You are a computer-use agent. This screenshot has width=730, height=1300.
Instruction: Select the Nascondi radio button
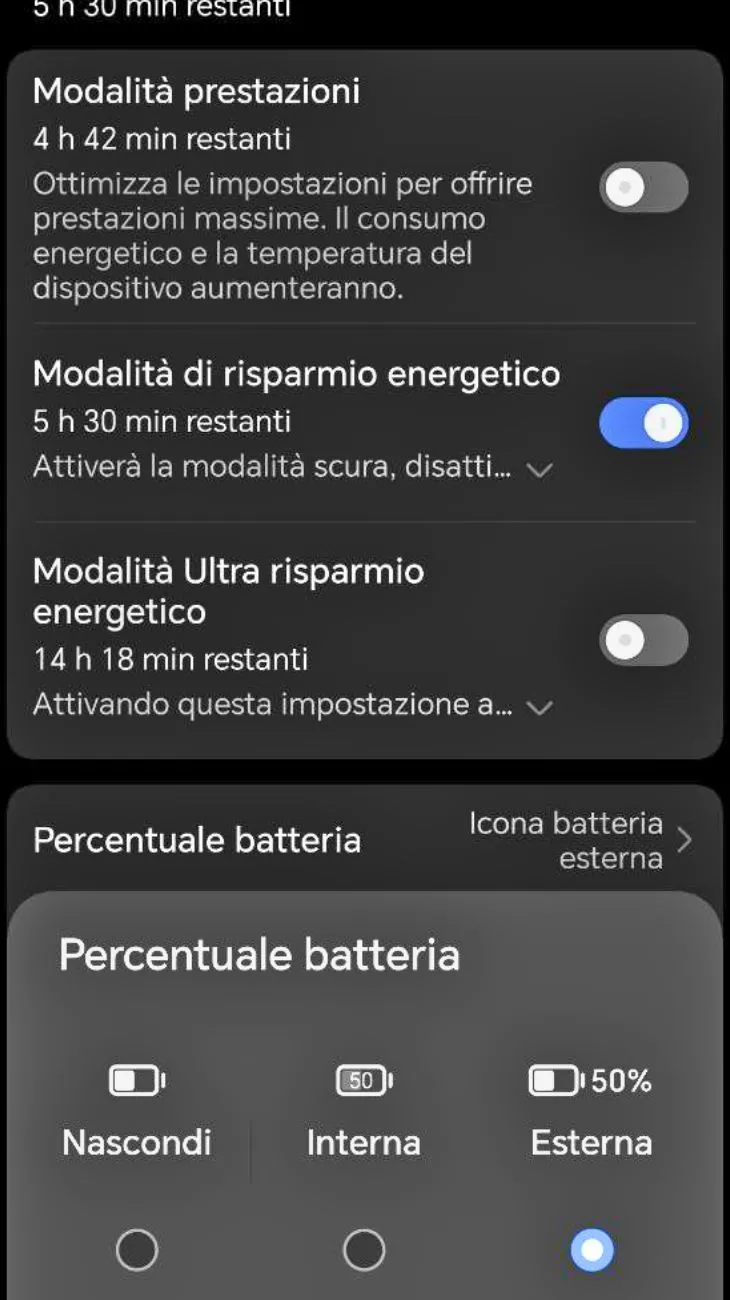click(135, 1248)
